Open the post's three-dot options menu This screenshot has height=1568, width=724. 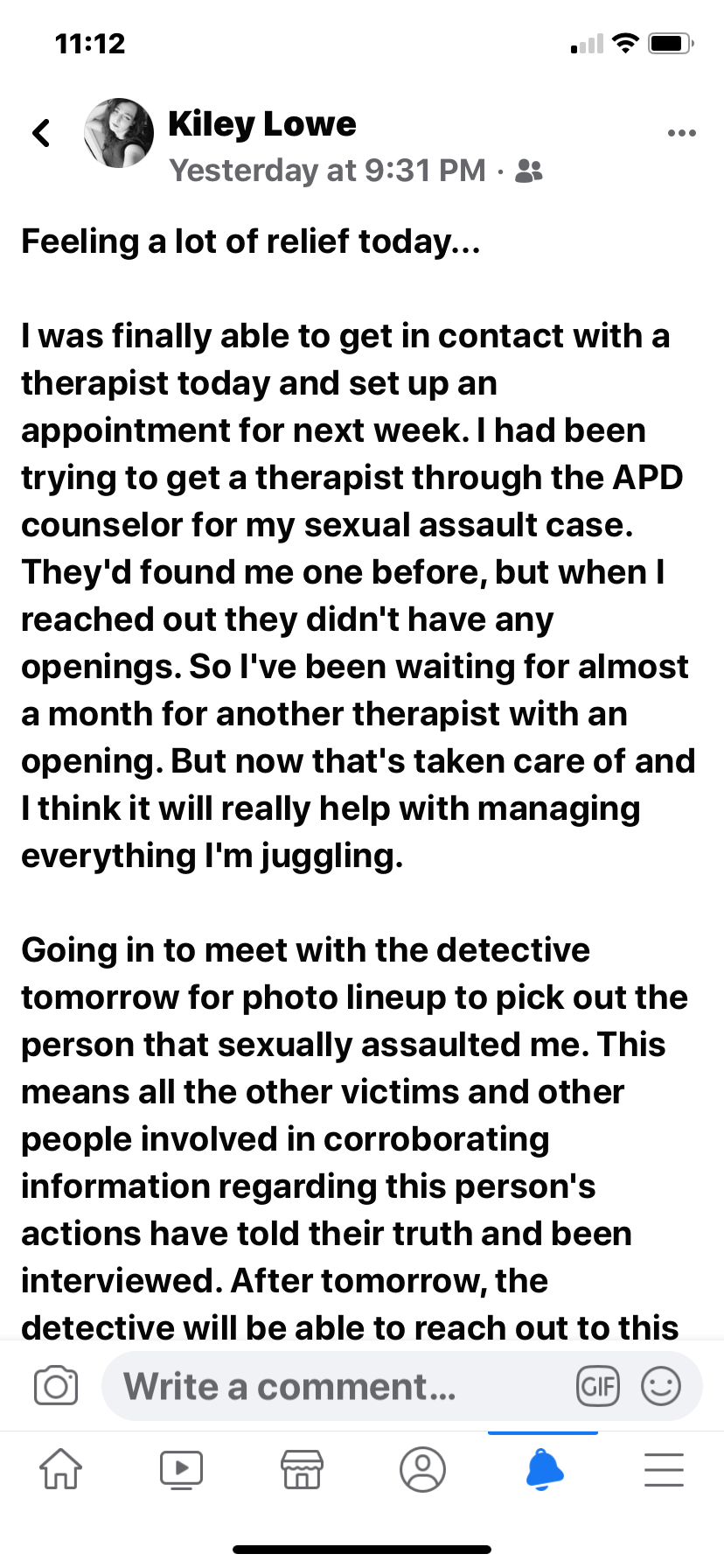pyautogui.click(x=681, y=134)
